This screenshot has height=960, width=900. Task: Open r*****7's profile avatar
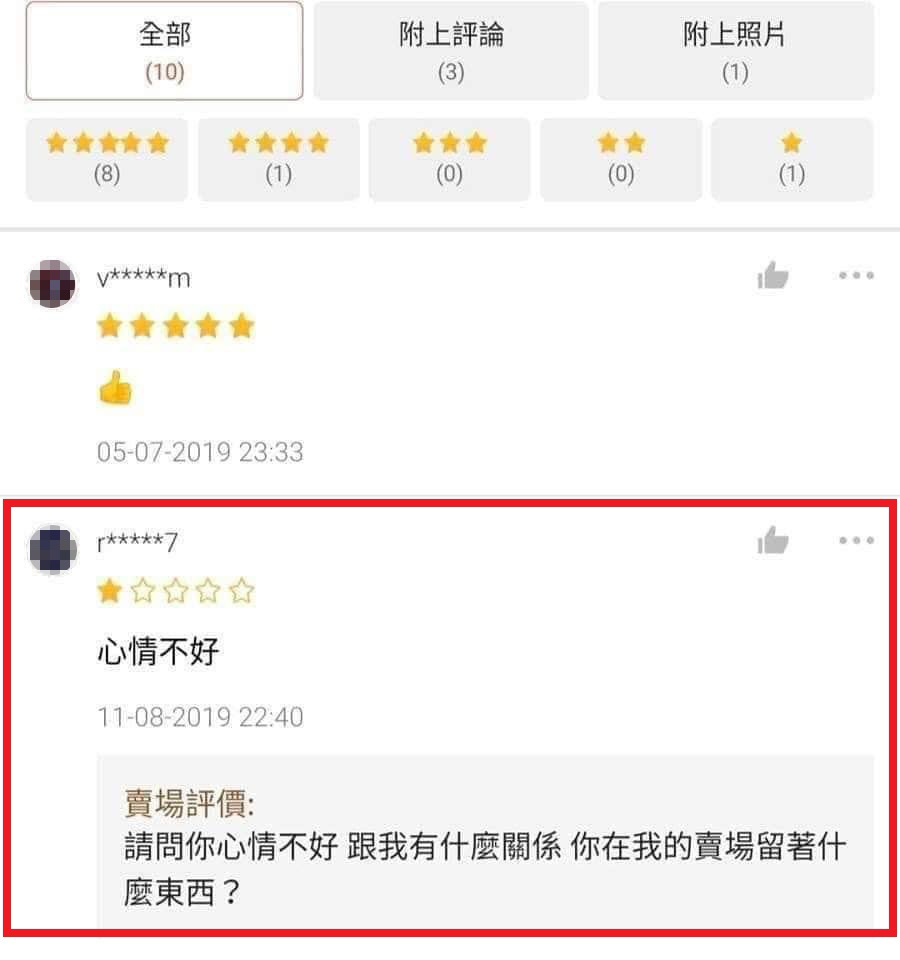pos(52,549)
